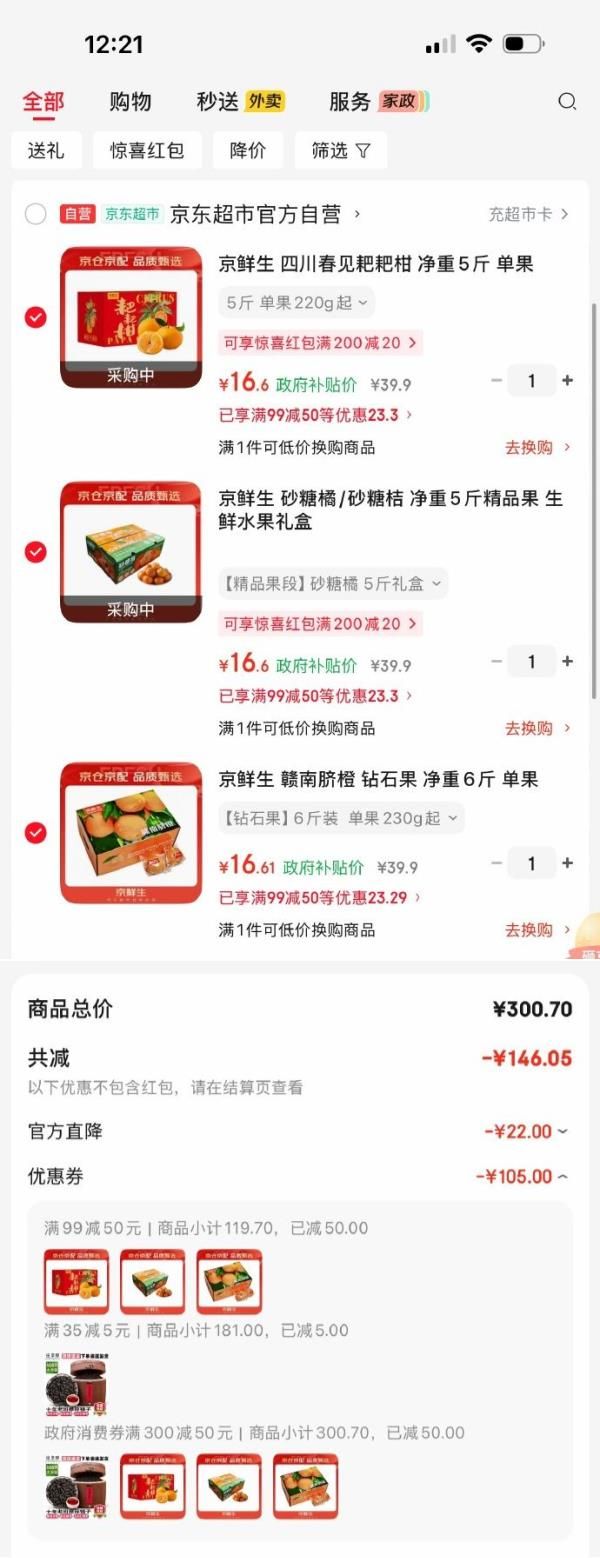Switch to the 服务 家政 tab
The image size is (600, 1558).
[379, 101]
